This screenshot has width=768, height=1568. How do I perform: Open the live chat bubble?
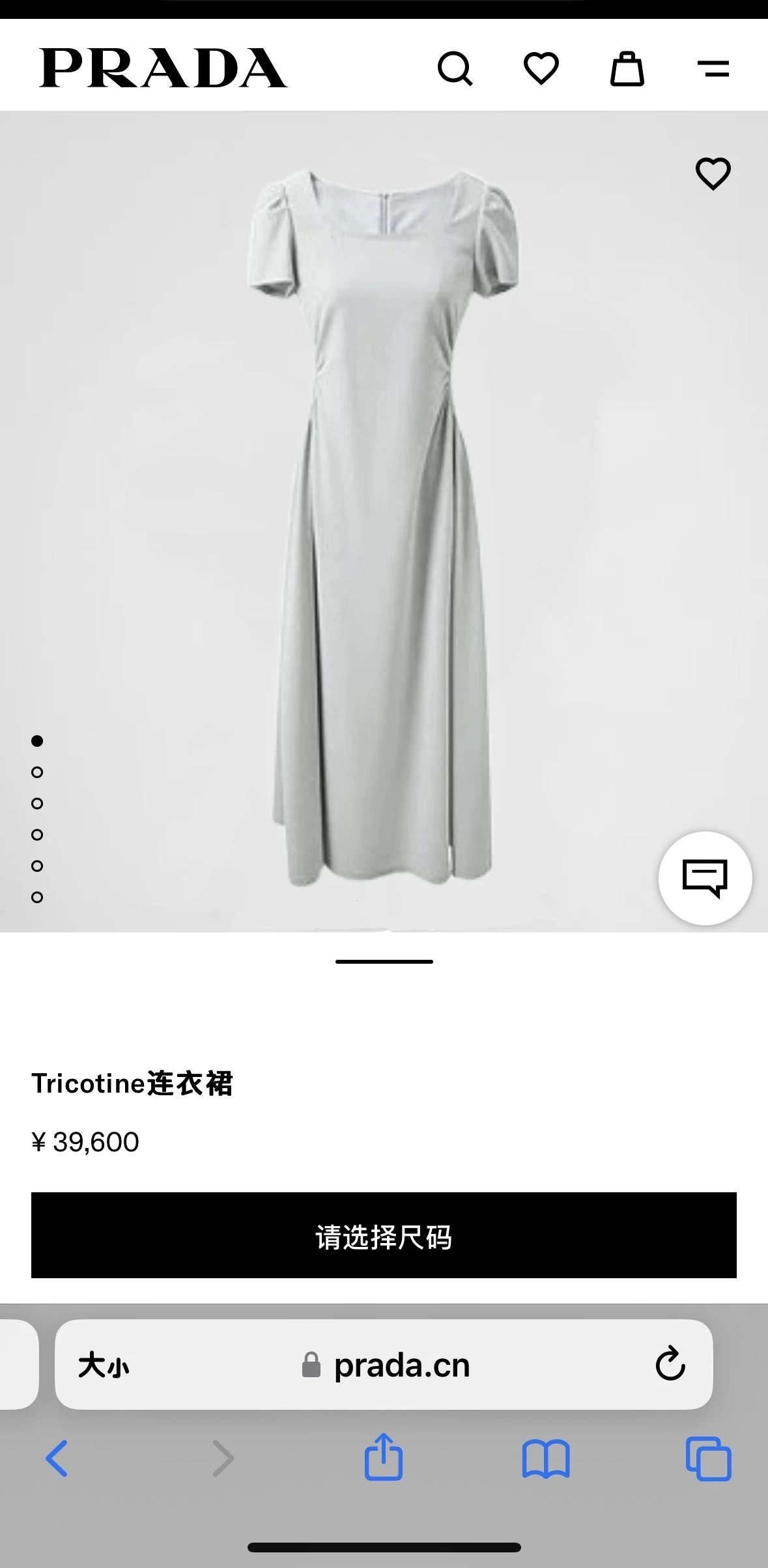tap(705, 878)
